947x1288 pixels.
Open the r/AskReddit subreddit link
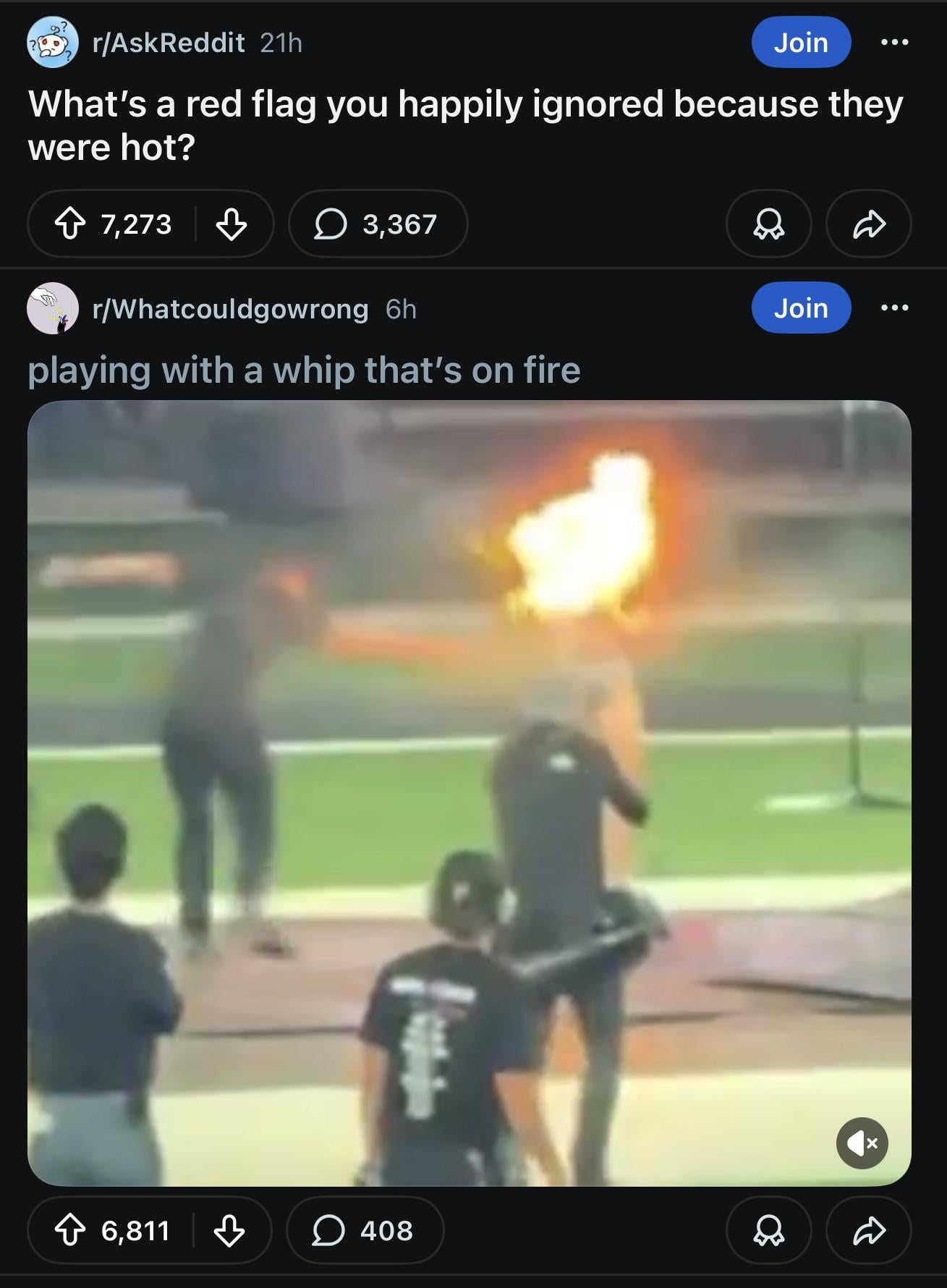168,43
